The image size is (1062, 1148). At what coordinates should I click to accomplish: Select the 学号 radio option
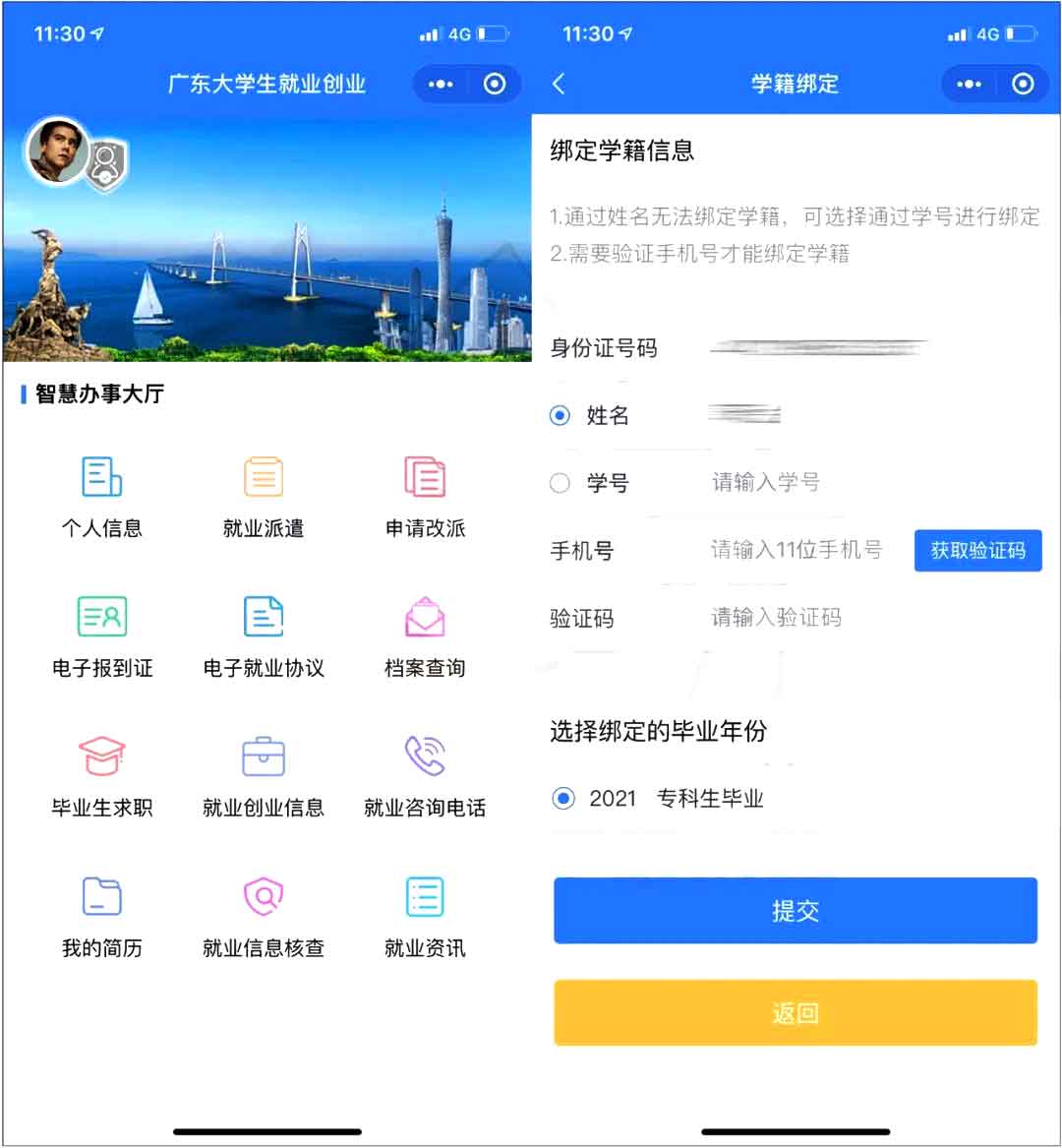(x=560, y=483)
